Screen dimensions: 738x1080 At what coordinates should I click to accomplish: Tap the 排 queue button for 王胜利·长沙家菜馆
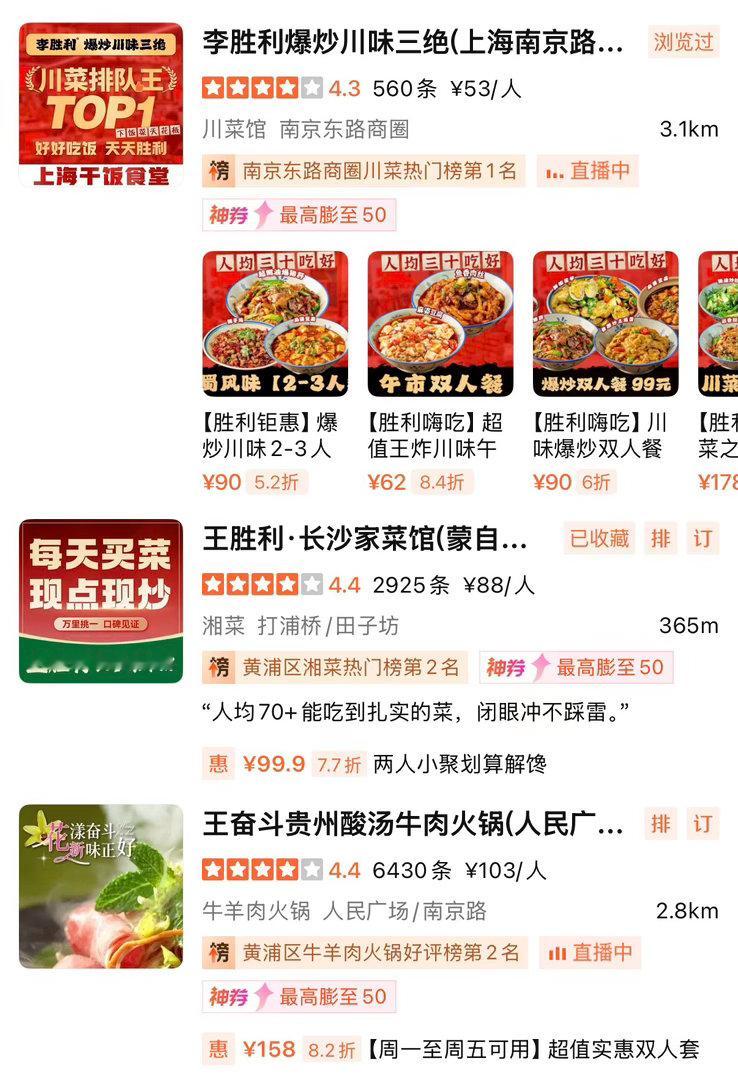pyautogui.click(x=660, y=538)
